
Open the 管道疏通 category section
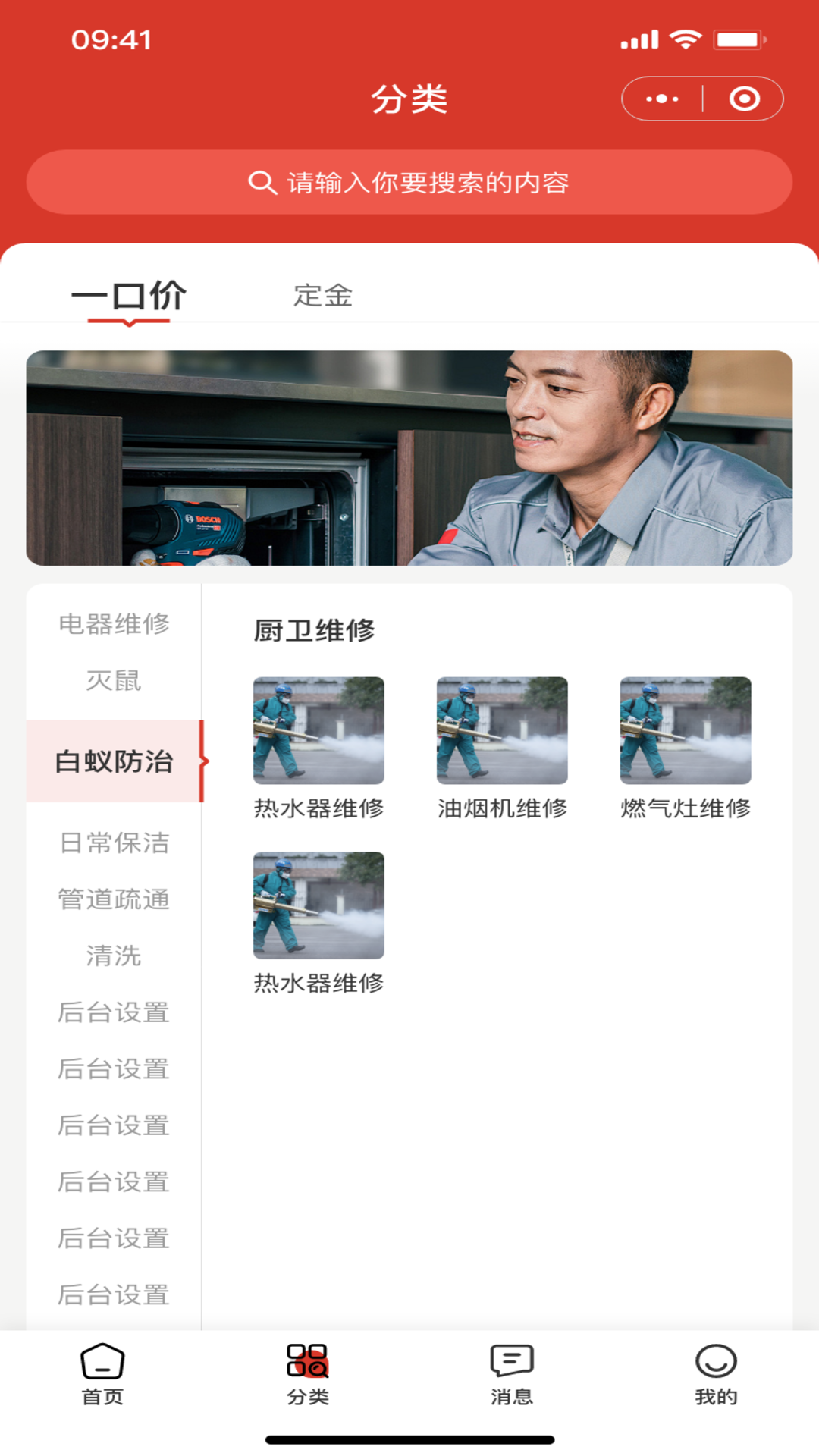coord(115,899)
